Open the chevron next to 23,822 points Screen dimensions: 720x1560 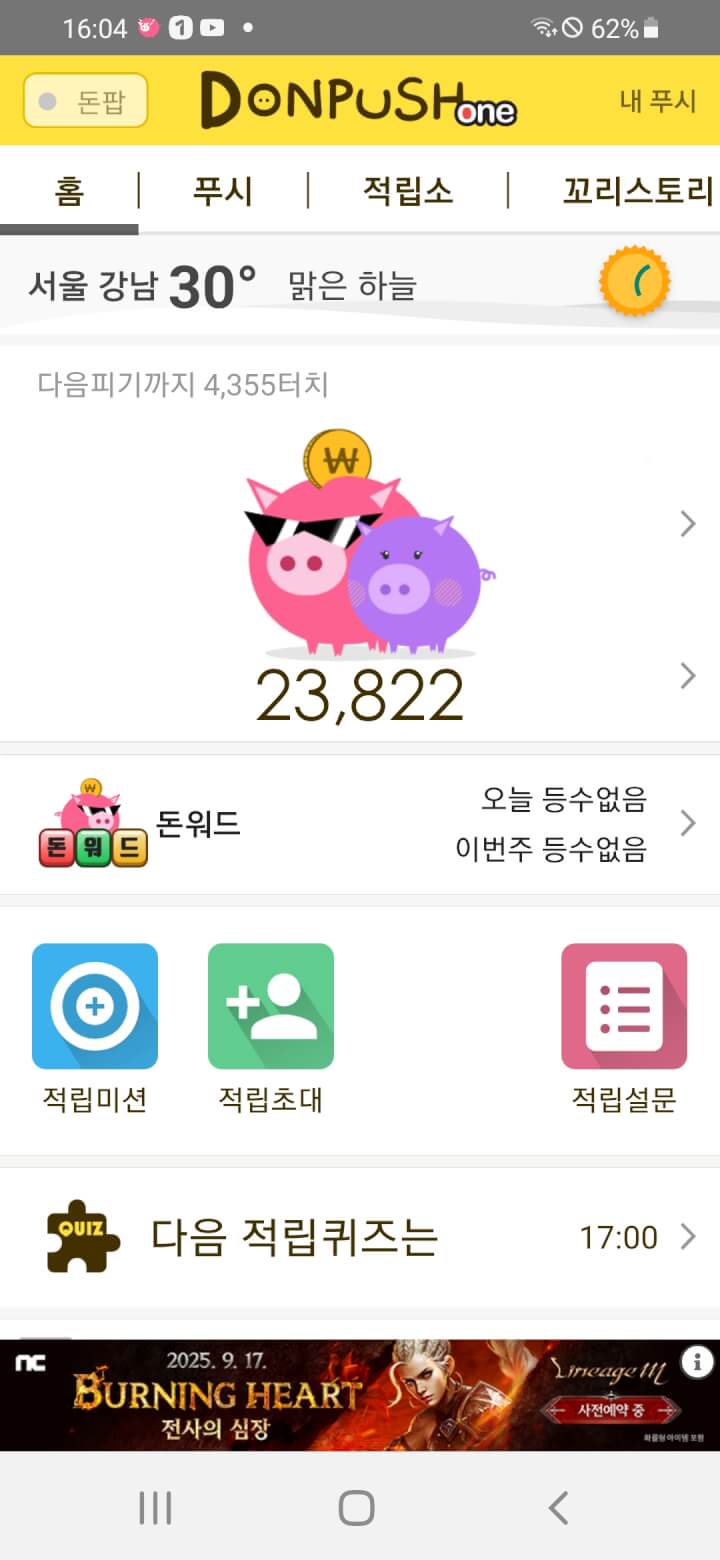tap(687, 676)
